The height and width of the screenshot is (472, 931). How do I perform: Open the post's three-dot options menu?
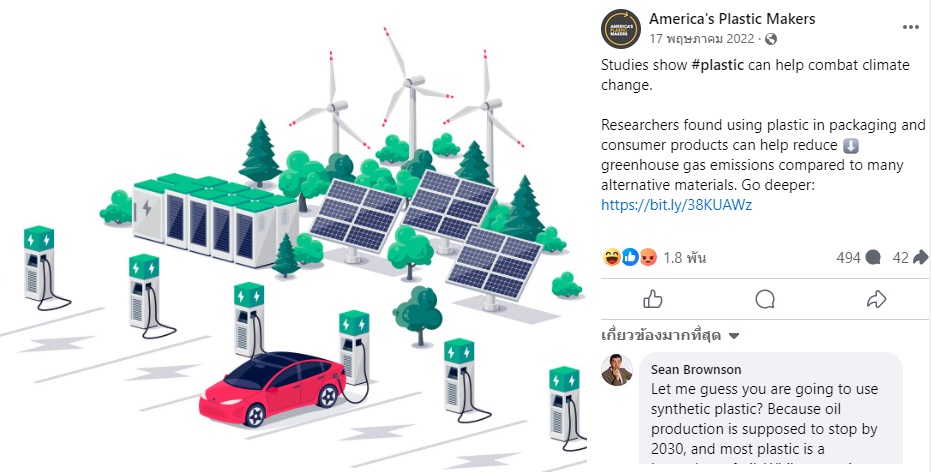pyautogui.click(x=909, y=27)
